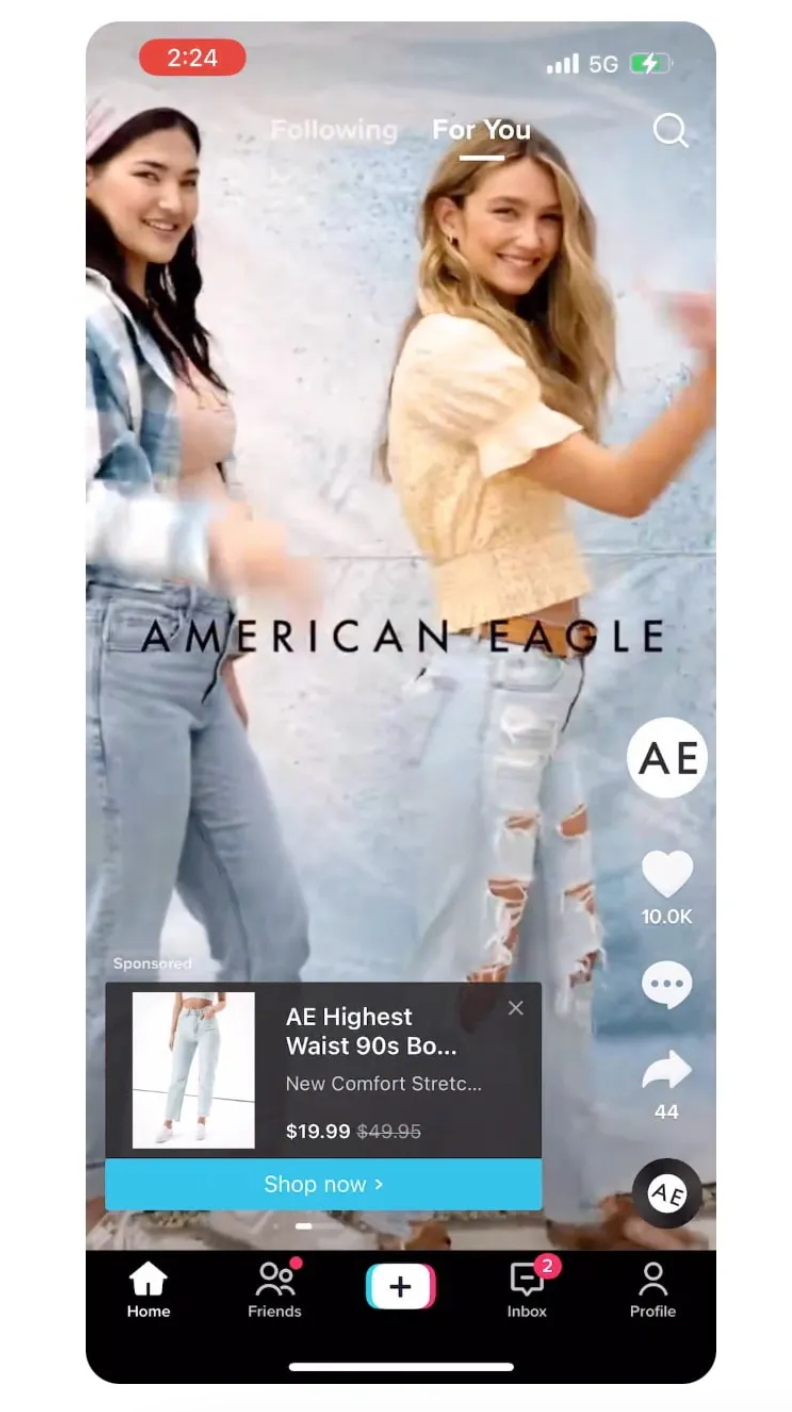The image size is (792, 1412).
Task: Share this video
Action: (x=667, y=1071)
